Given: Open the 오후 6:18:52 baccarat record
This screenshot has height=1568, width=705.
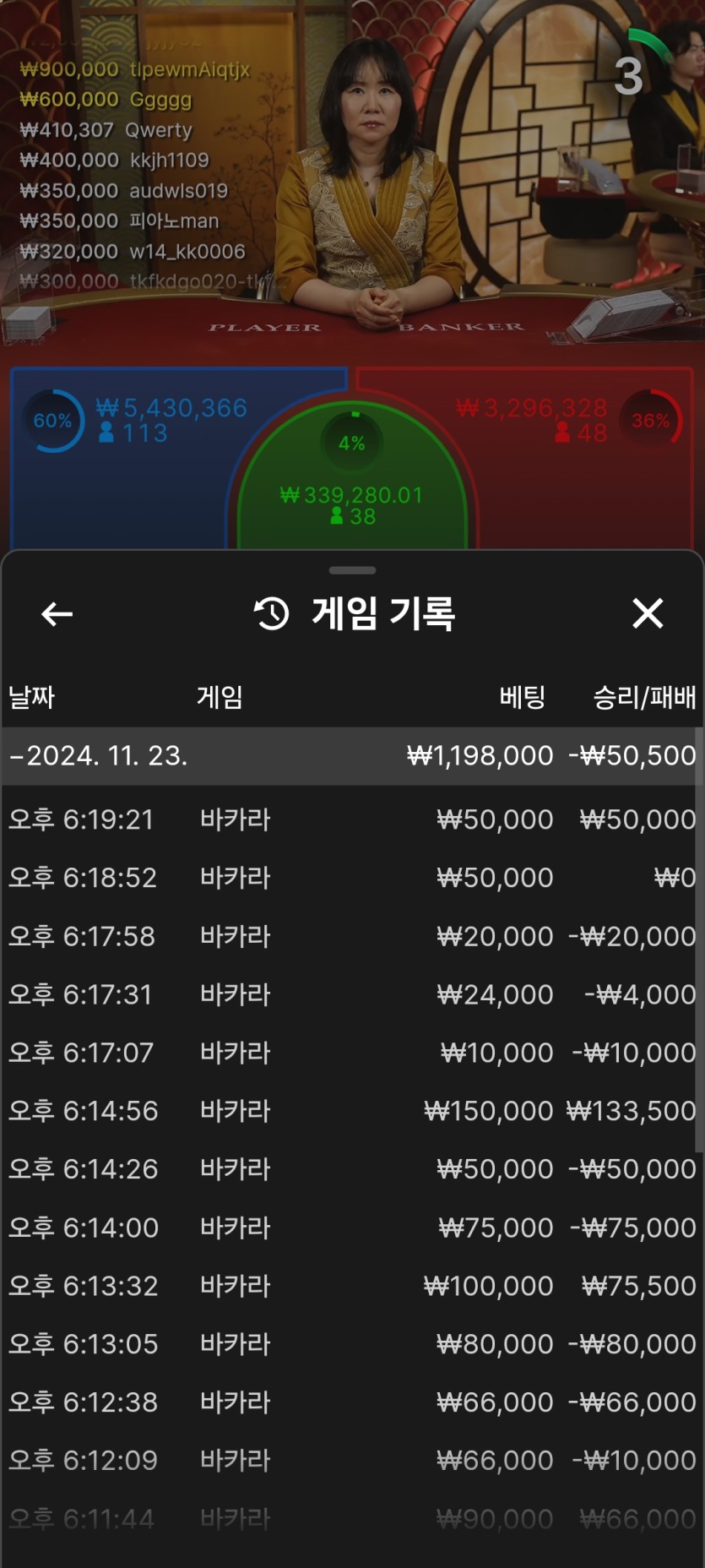Looking at the screenshot, I should point(352,878).
